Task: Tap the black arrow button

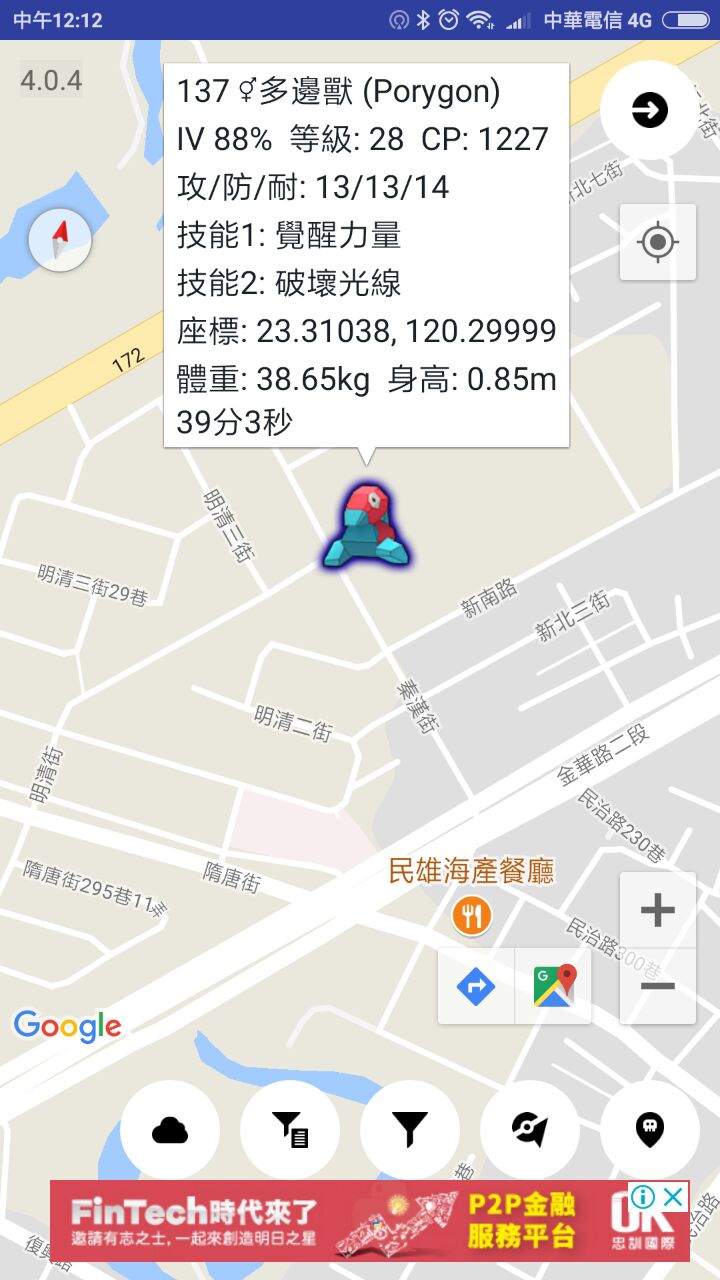Action: [x=649, y=110]
